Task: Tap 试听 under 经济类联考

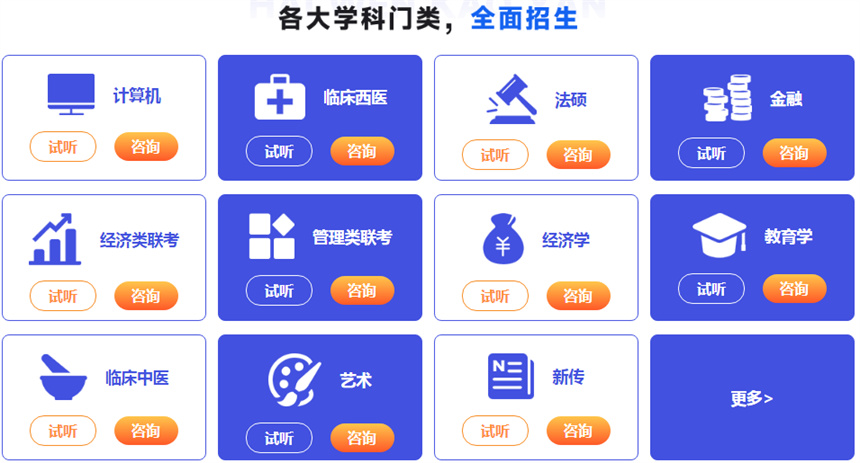Action: [63, 296]
